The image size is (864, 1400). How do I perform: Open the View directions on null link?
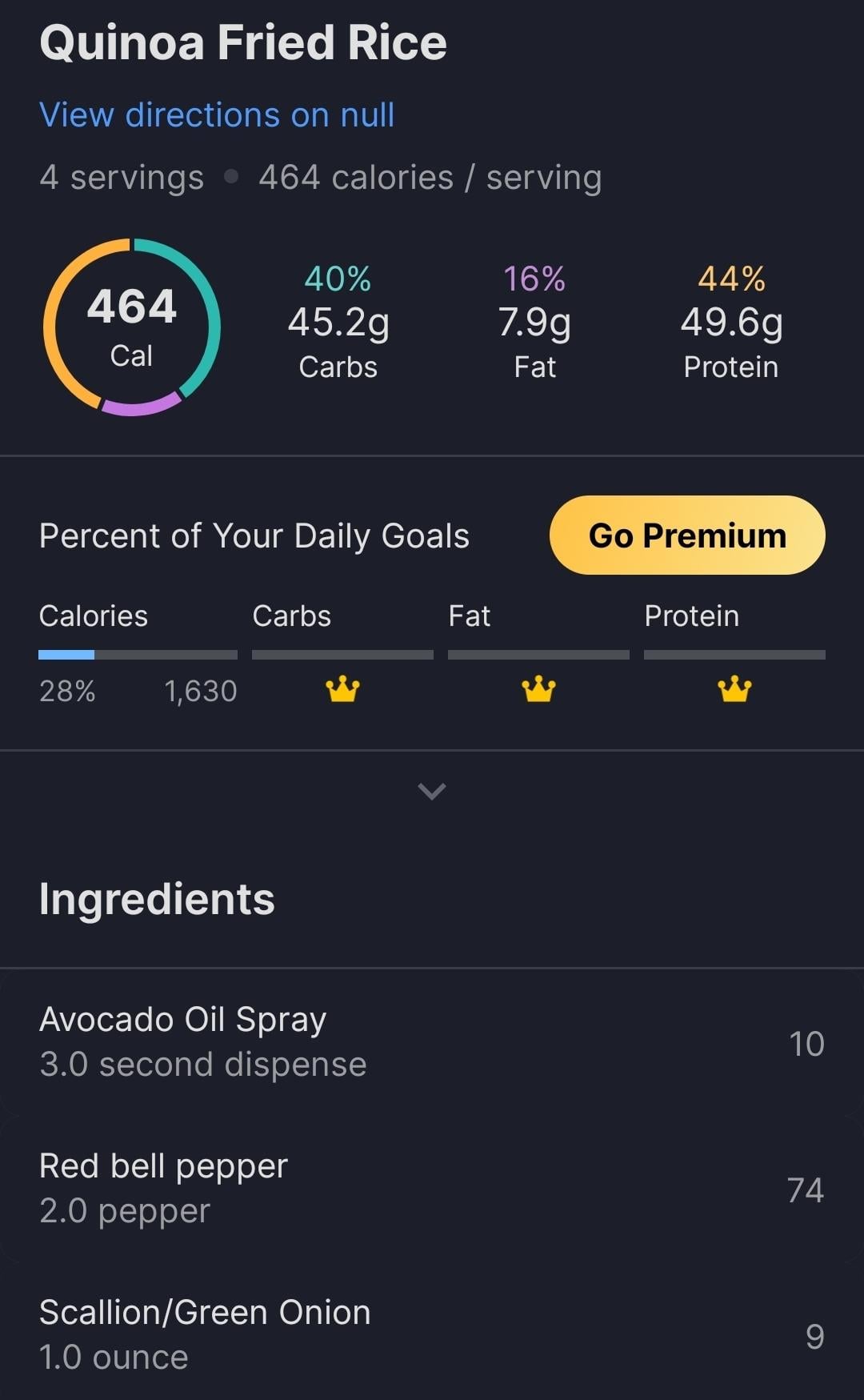[x=217, y=115]
